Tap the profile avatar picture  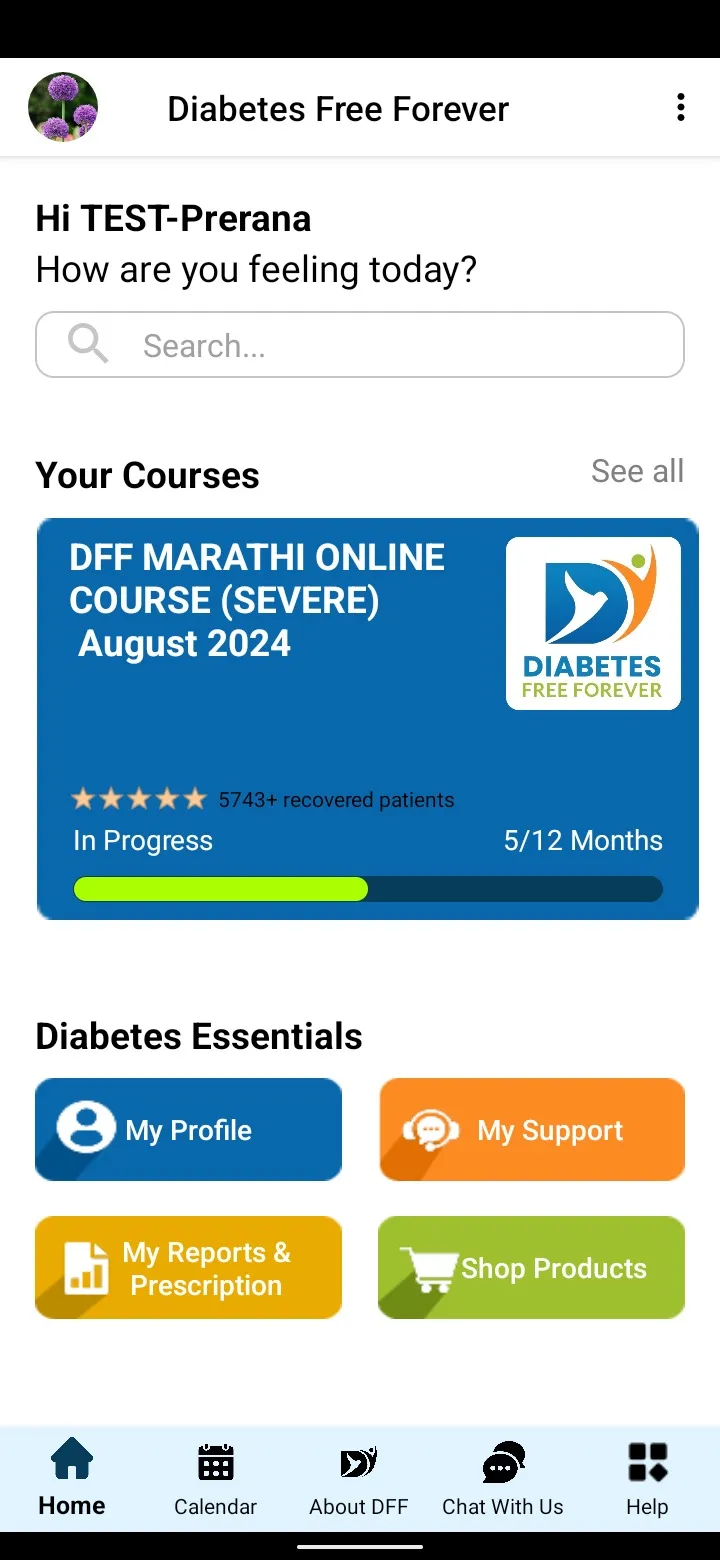(x=63, y=107)
